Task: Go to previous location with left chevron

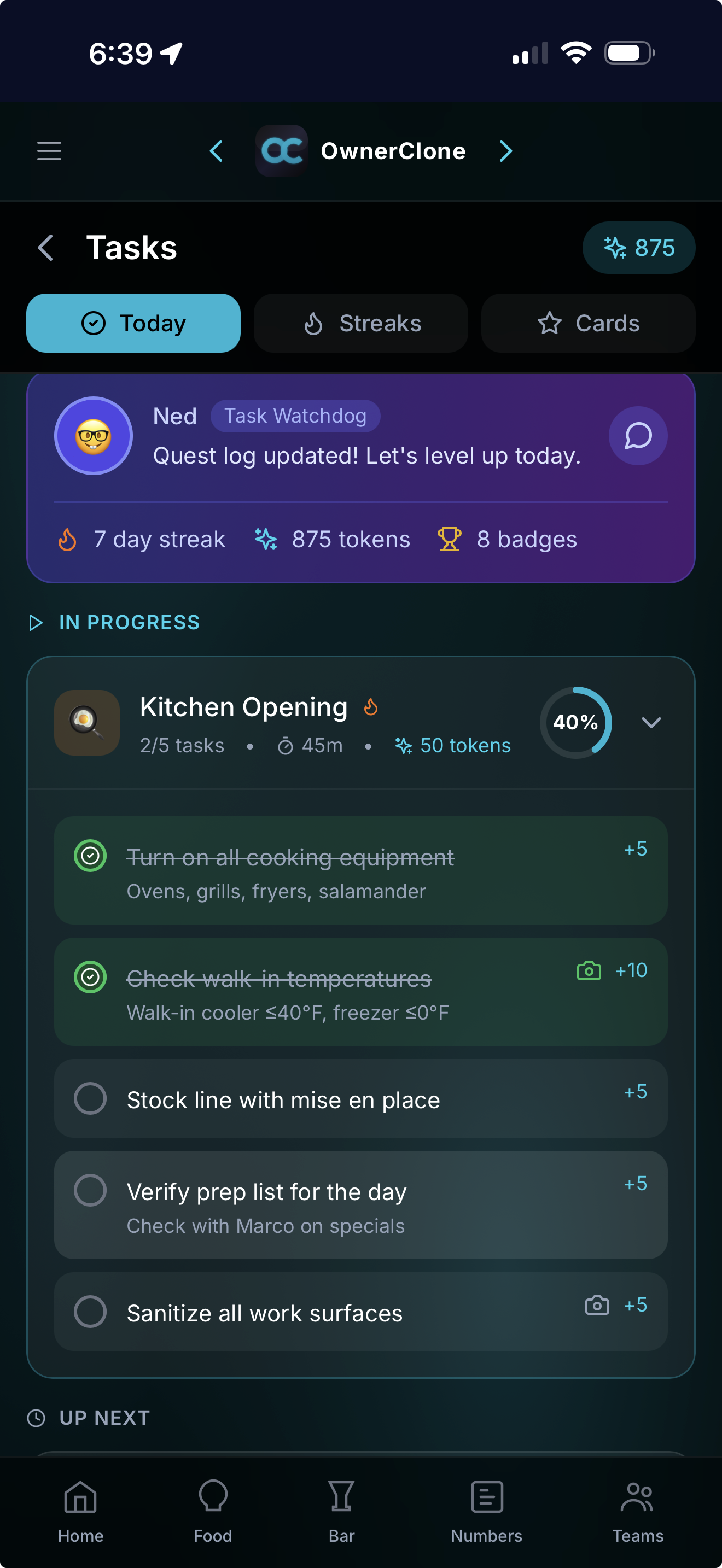Action: (x=216, y=151)
